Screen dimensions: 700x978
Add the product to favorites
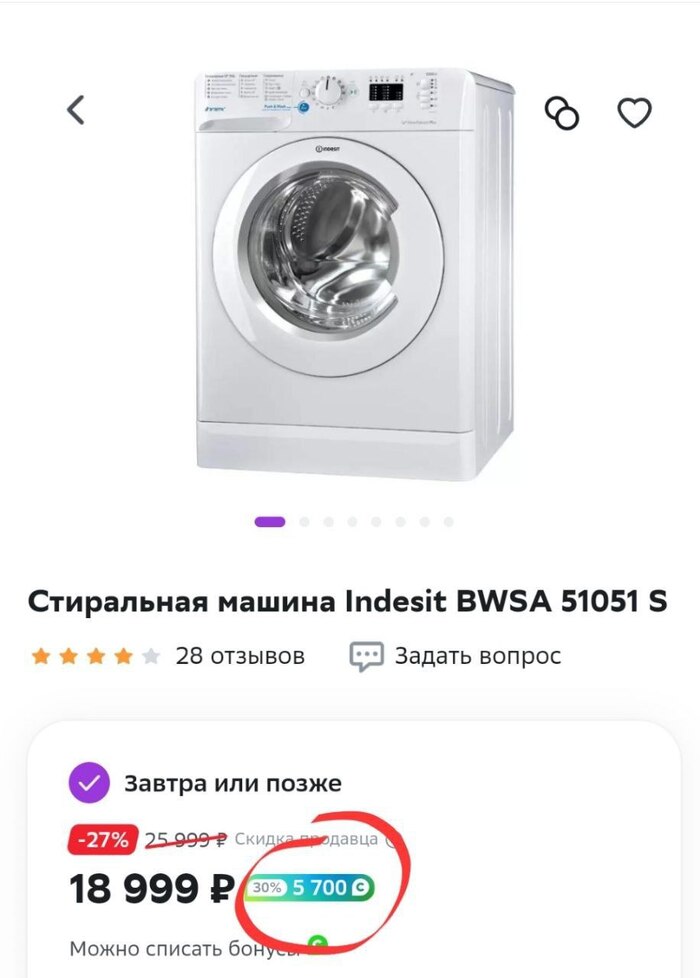[x=634, y=113]
